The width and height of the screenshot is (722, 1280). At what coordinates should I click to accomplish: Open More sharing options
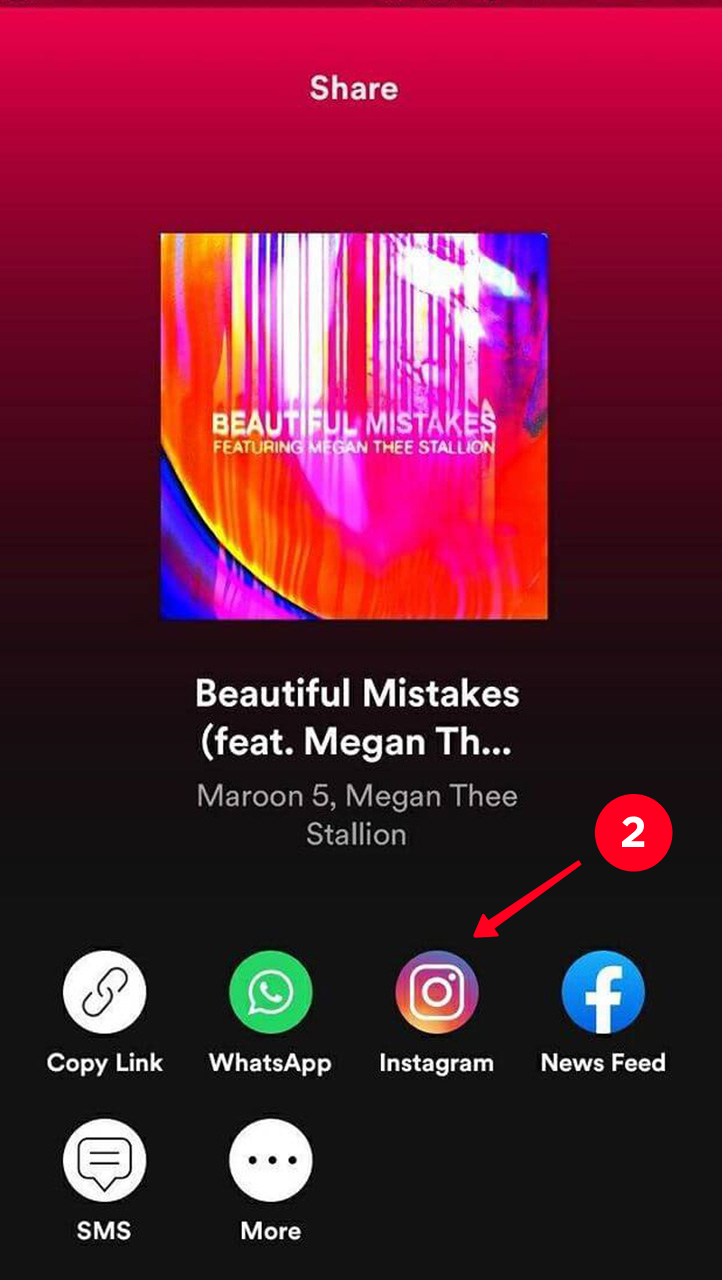pos(270,1160)
